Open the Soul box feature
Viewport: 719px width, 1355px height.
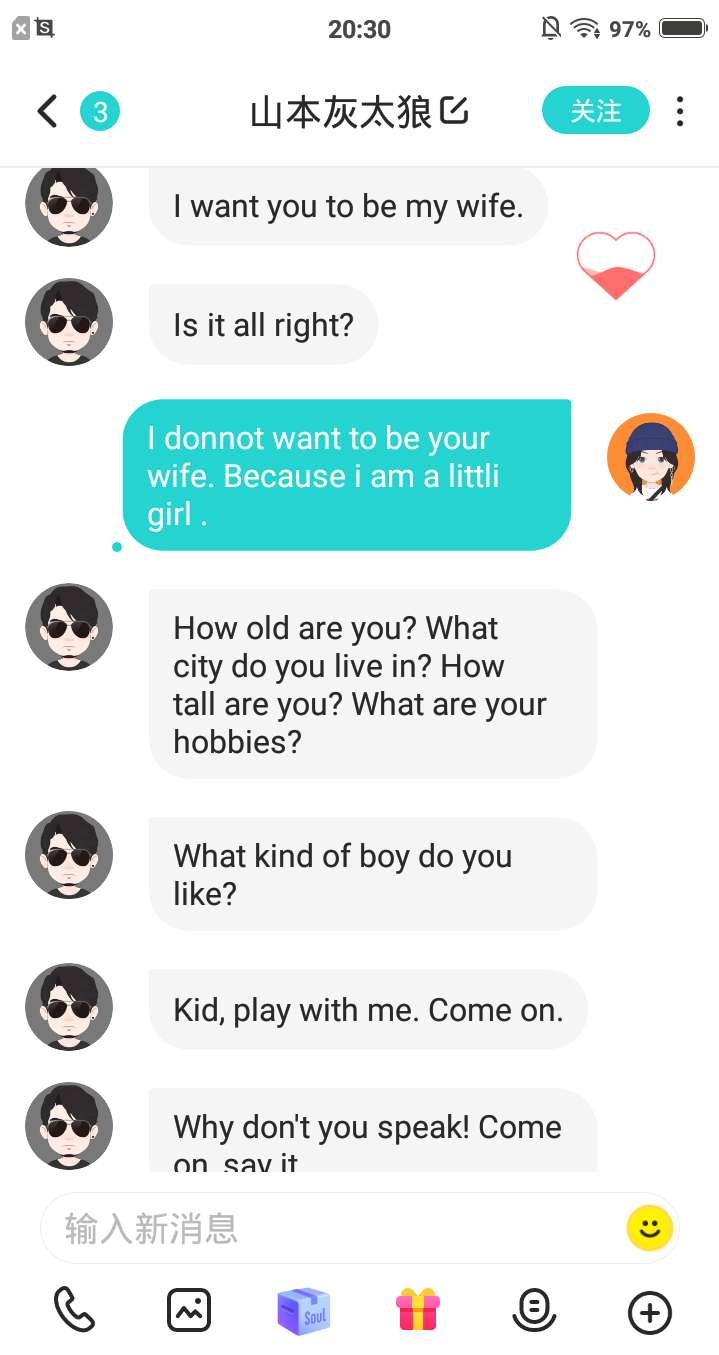(303, 1310)
